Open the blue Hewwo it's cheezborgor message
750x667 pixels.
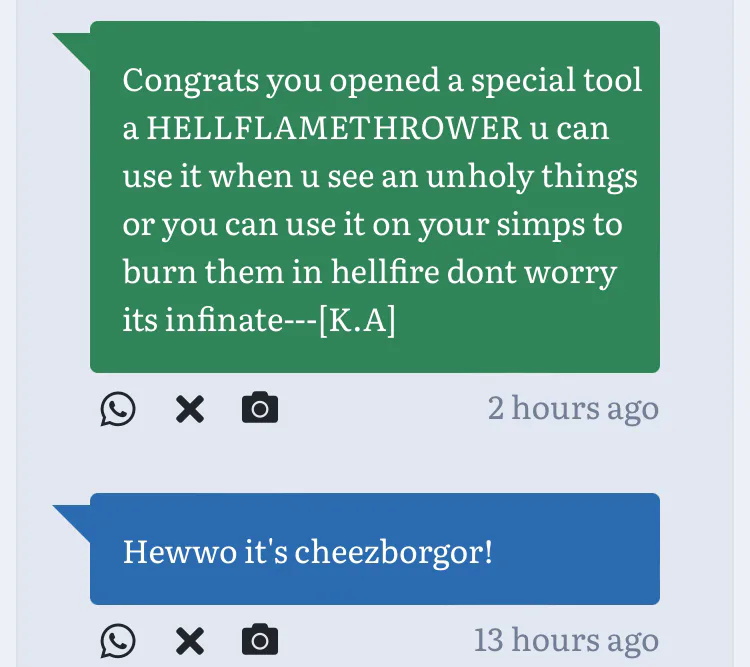[x=375, y=550]
